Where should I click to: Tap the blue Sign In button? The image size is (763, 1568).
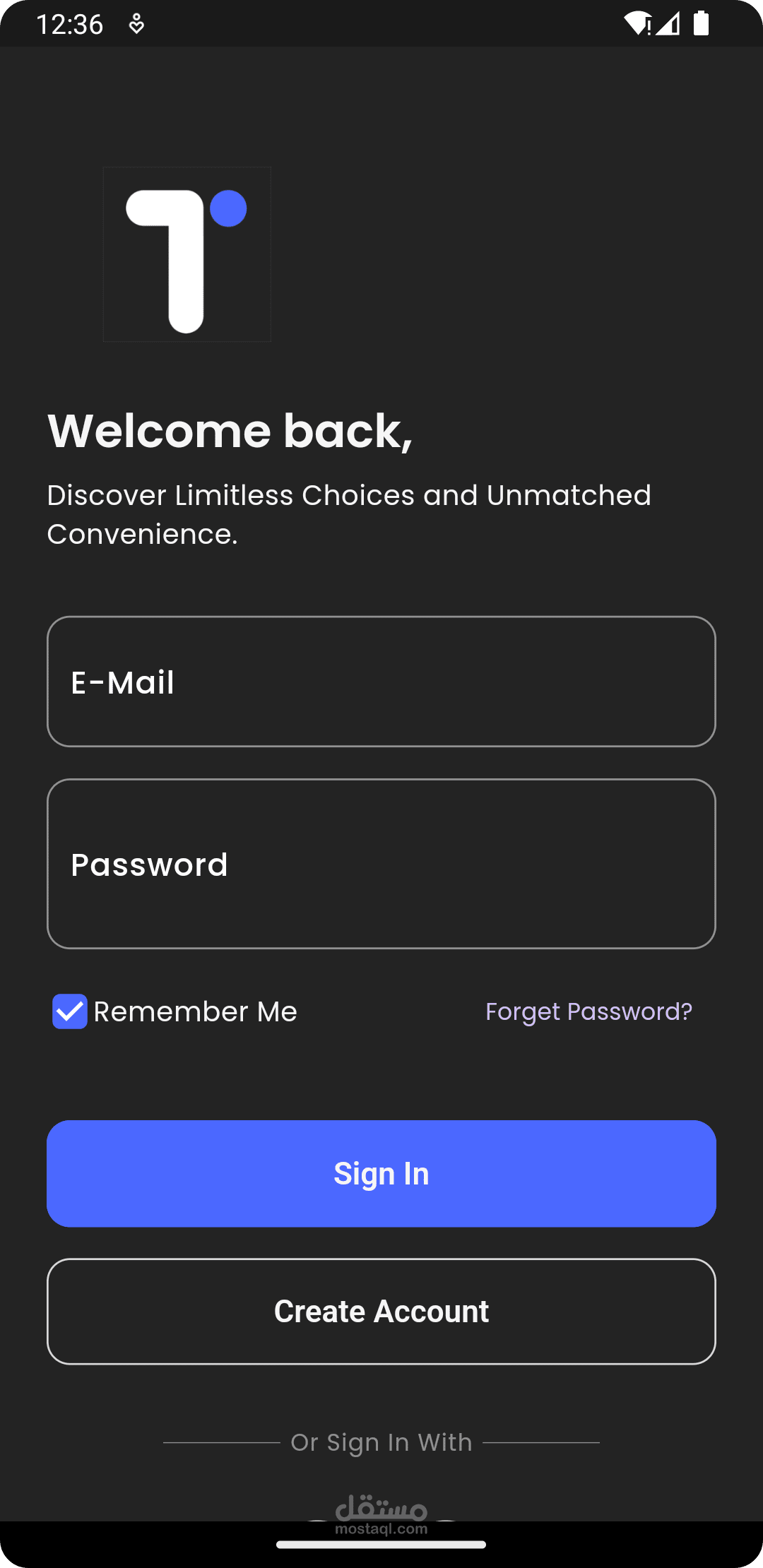tap(381, 1174)
